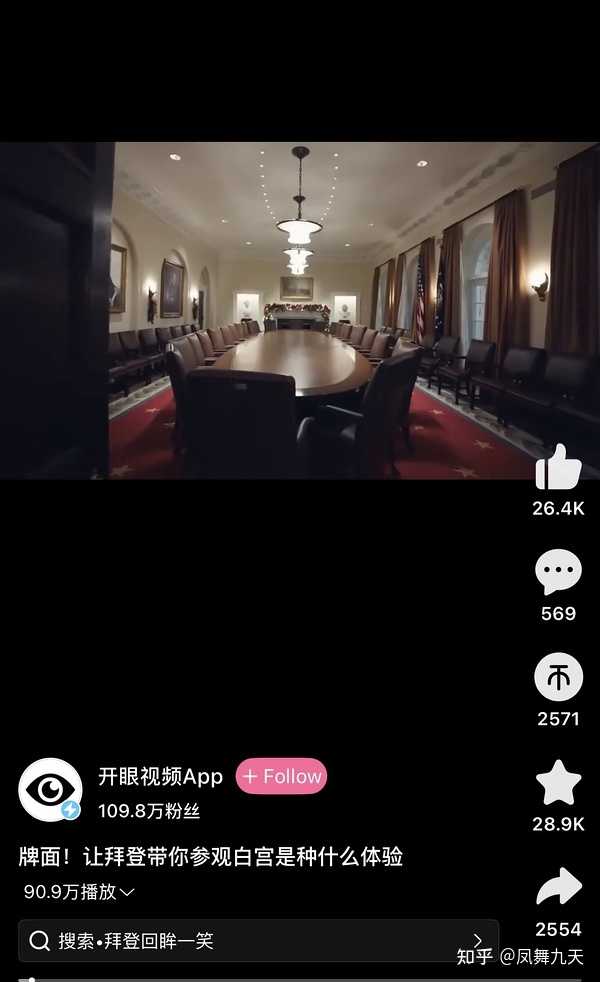600x982 pixels.
Task: Share this video using the arrow icon
Action: point(559,886)
